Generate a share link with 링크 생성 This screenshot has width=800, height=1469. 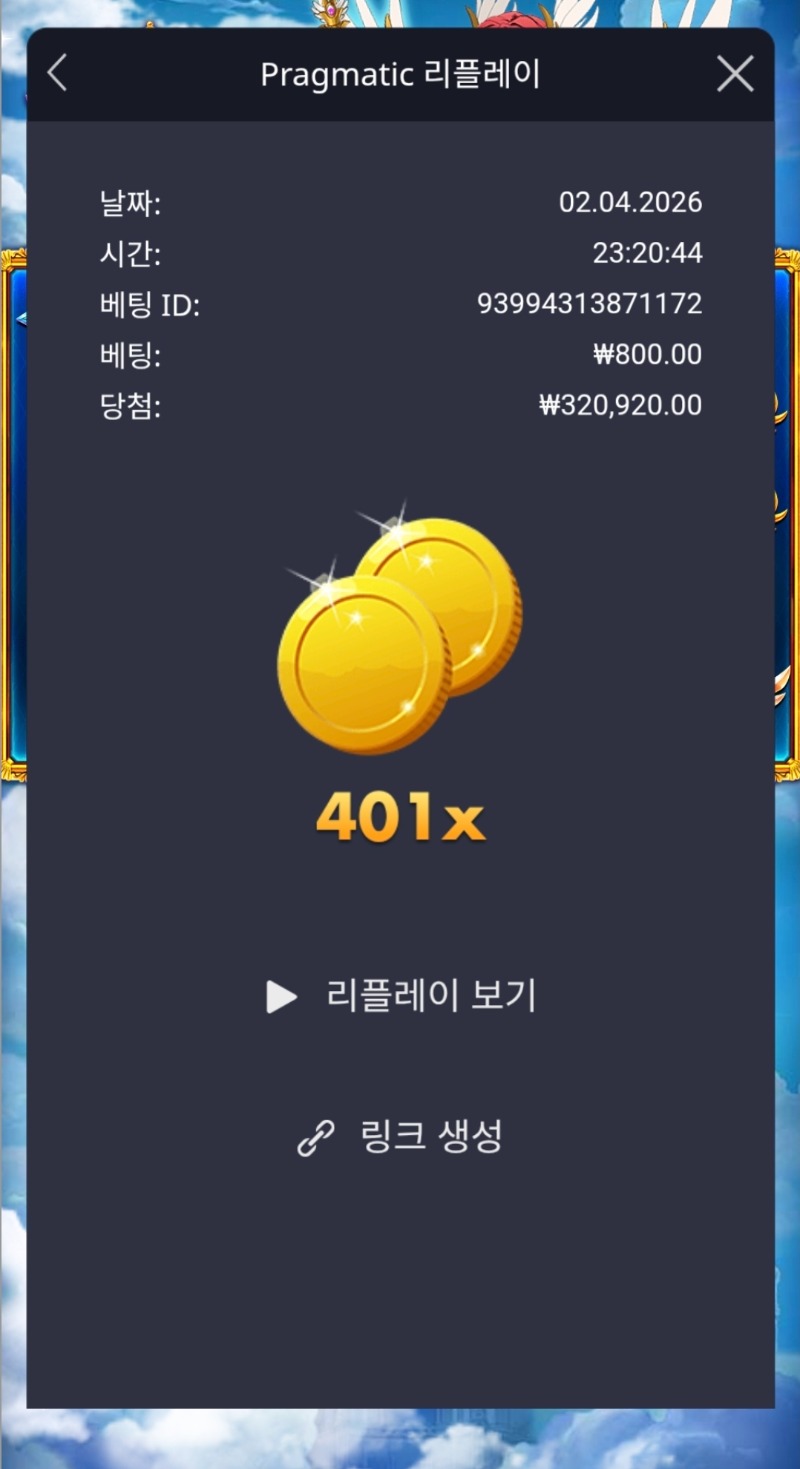(401, 1137)
